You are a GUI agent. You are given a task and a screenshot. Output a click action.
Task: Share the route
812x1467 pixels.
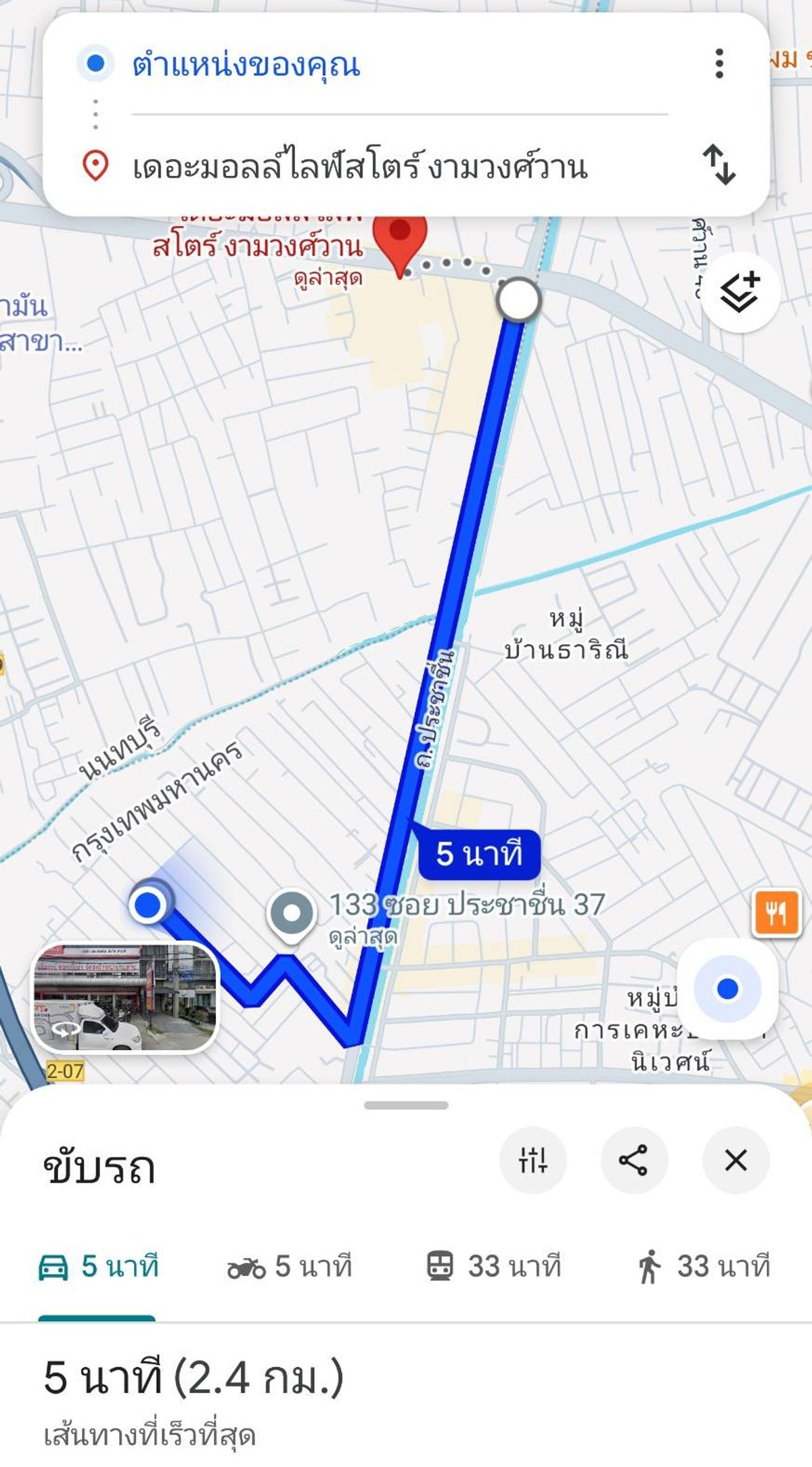tap(635, 1159)
